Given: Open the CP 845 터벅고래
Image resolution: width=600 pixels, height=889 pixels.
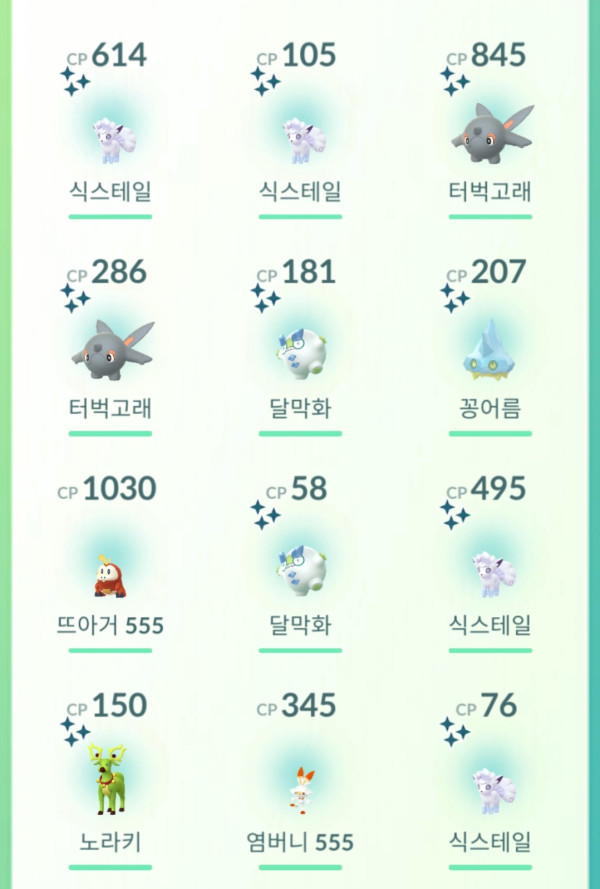Looking at the screenshot, I should point(490,135).
